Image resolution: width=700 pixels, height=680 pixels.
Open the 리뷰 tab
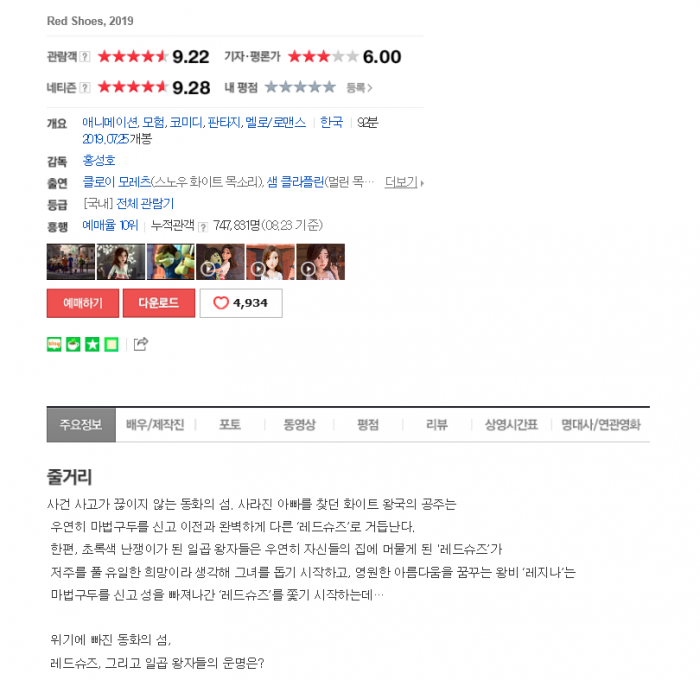(x=437, y=425)
